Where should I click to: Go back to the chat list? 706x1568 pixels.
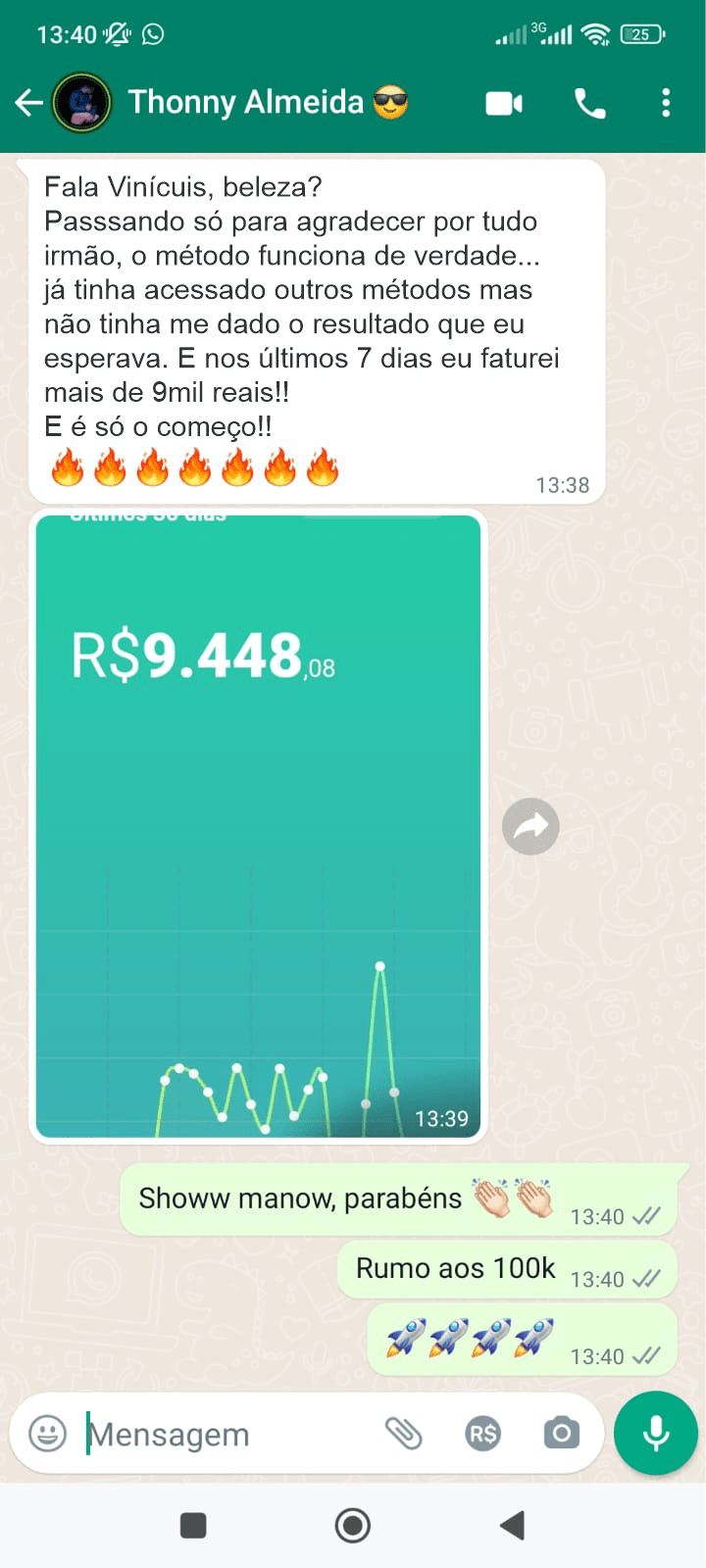[28, 102]
